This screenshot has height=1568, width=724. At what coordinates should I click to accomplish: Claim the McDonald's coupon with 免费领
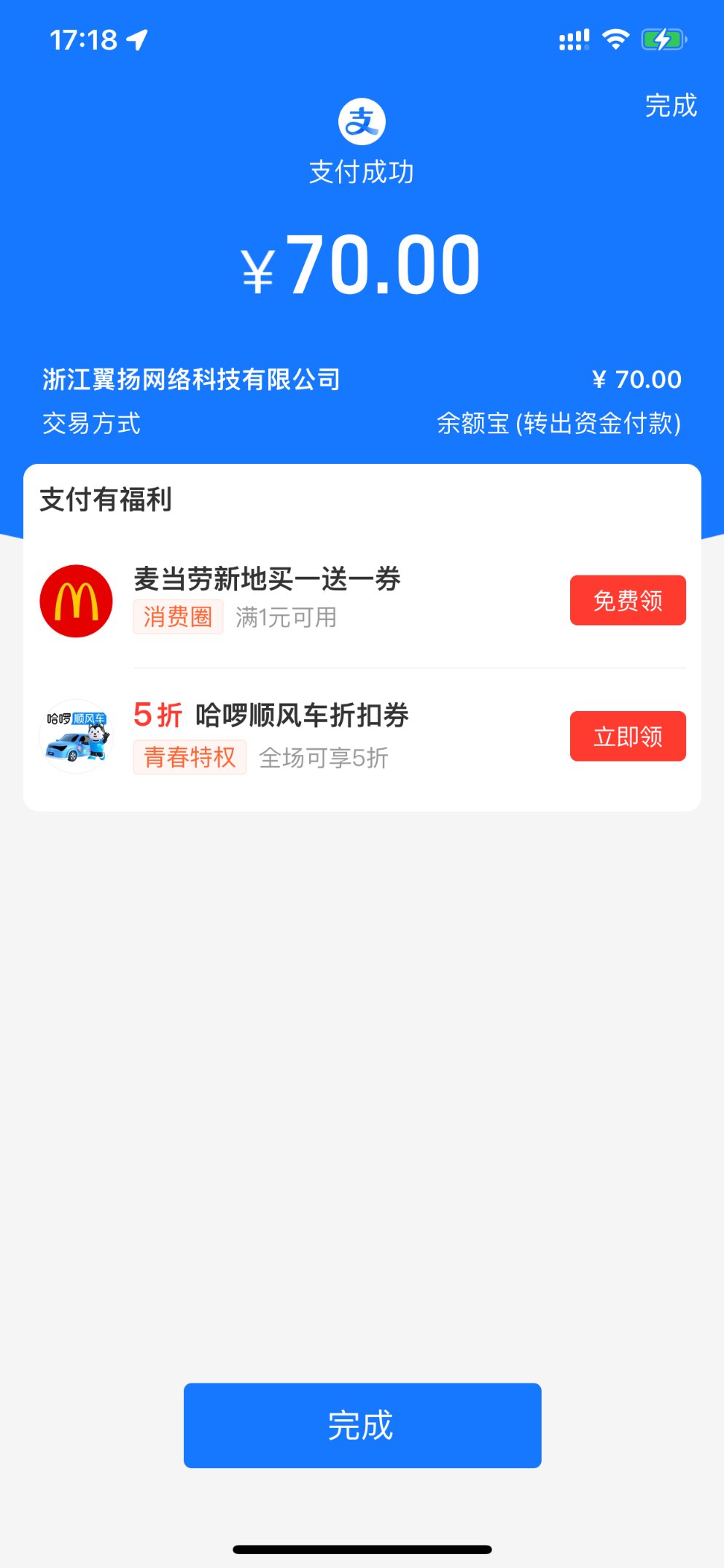(x=628, y=600)
